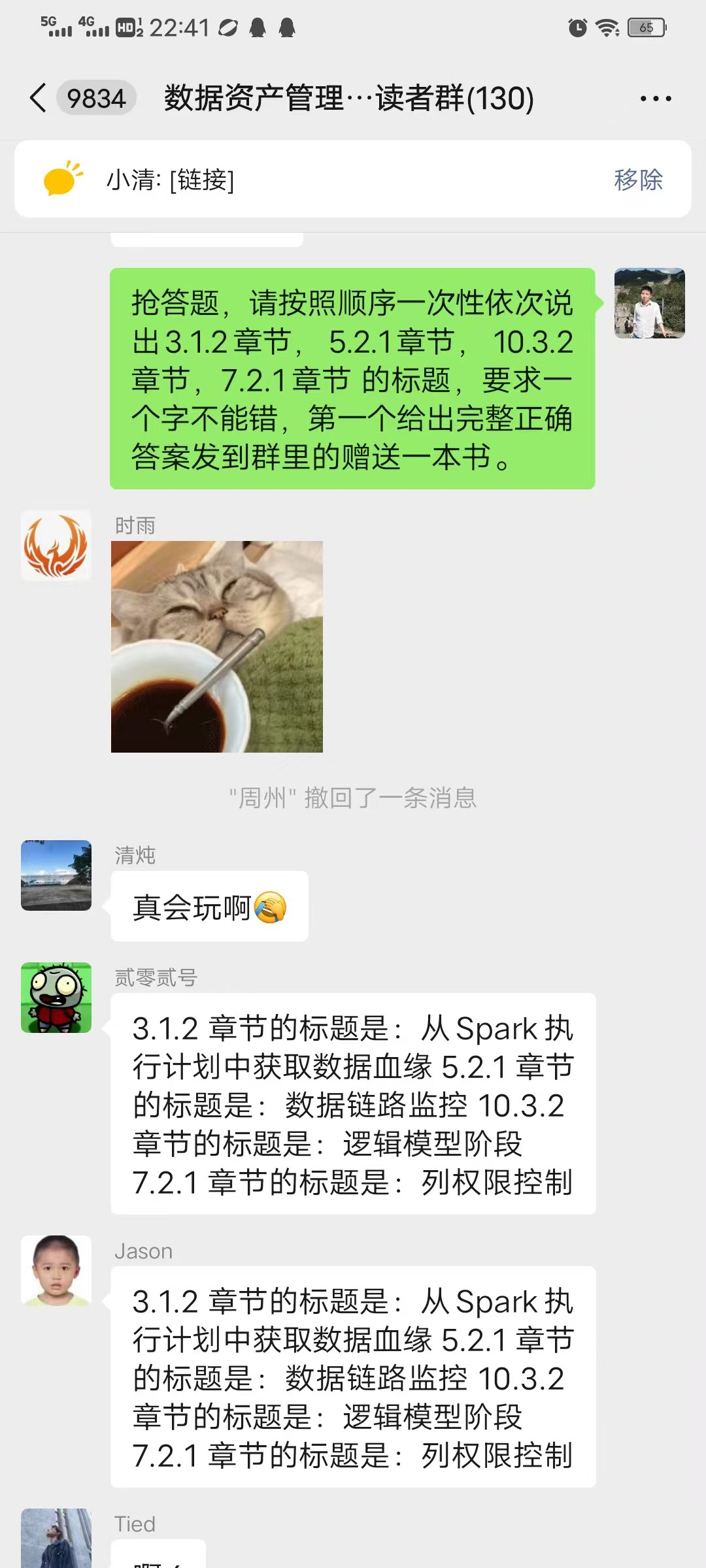This screenshot has width=706, height=1568.
Task: Open the sender's avatar beside the green message
Action: [649, 303]
